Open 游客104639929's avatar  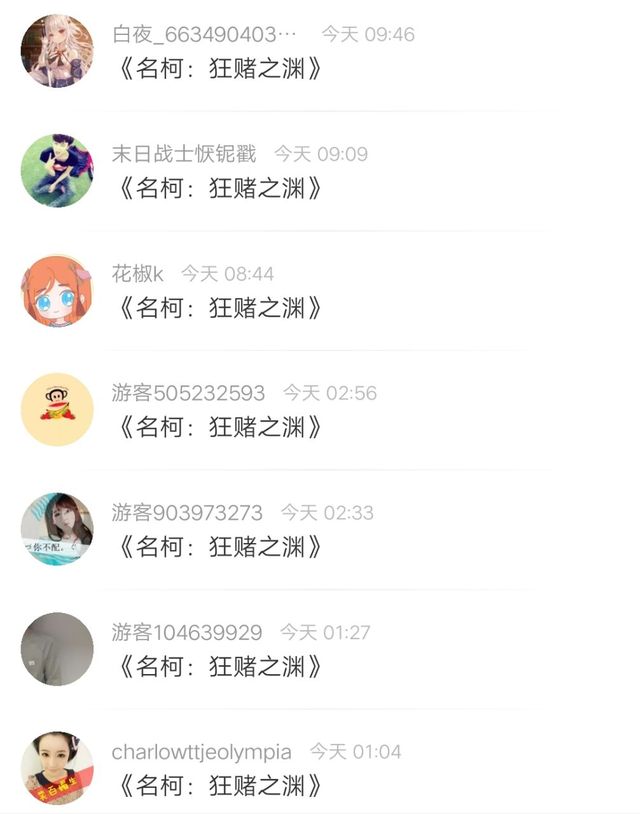(x=57, y=649)
